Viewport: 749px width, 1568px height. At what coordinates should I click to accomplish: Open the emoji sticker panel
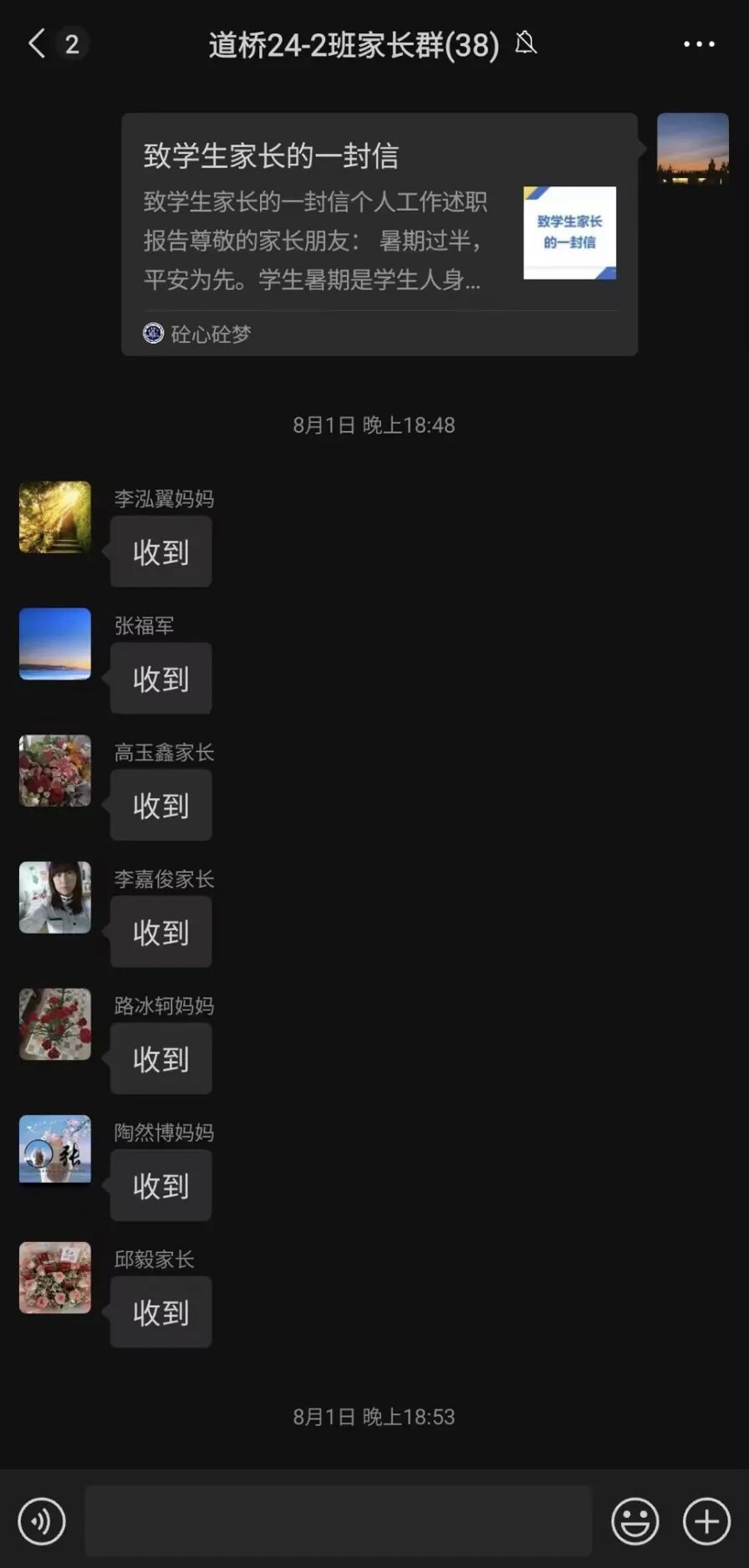[x=635, y=1521]
